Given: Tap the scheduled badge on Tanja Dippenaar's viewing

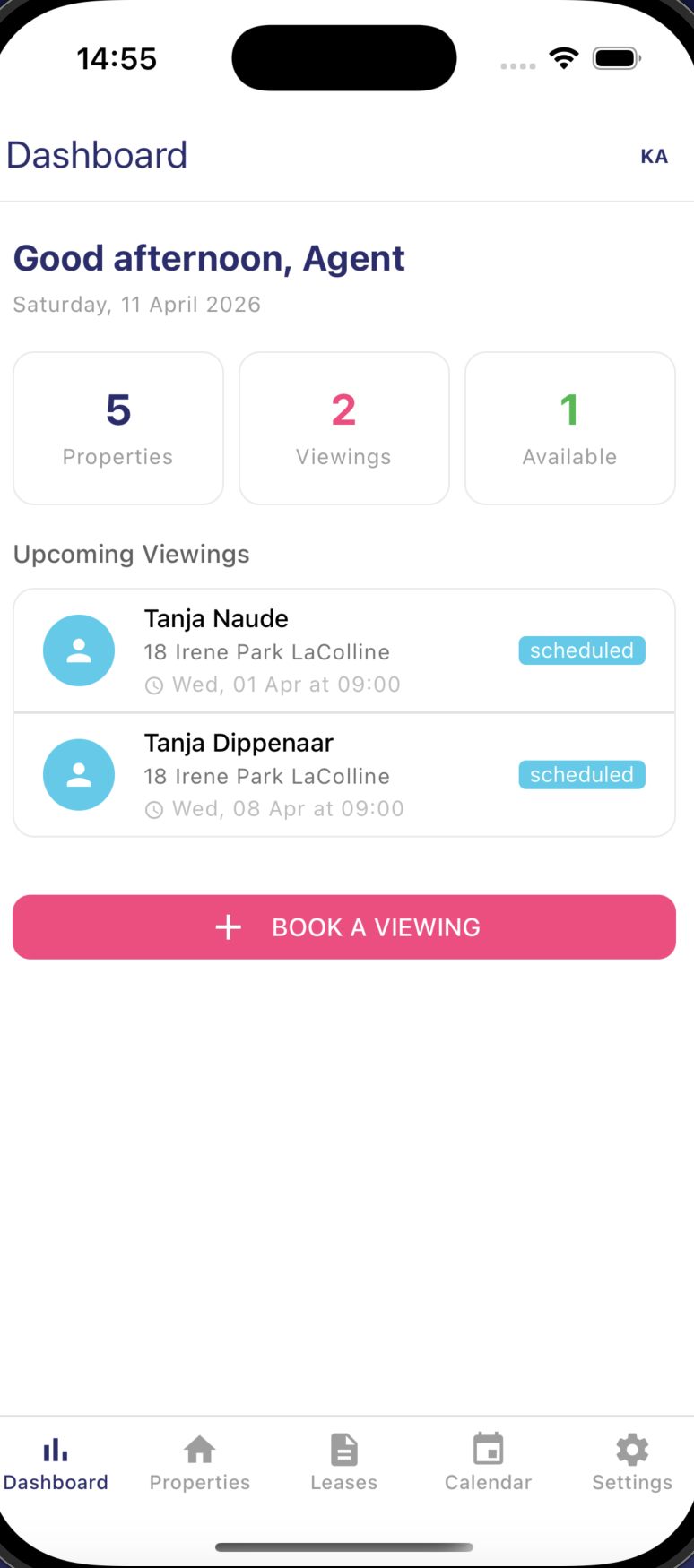Looking at the screenshot, I should coord(581,774).
